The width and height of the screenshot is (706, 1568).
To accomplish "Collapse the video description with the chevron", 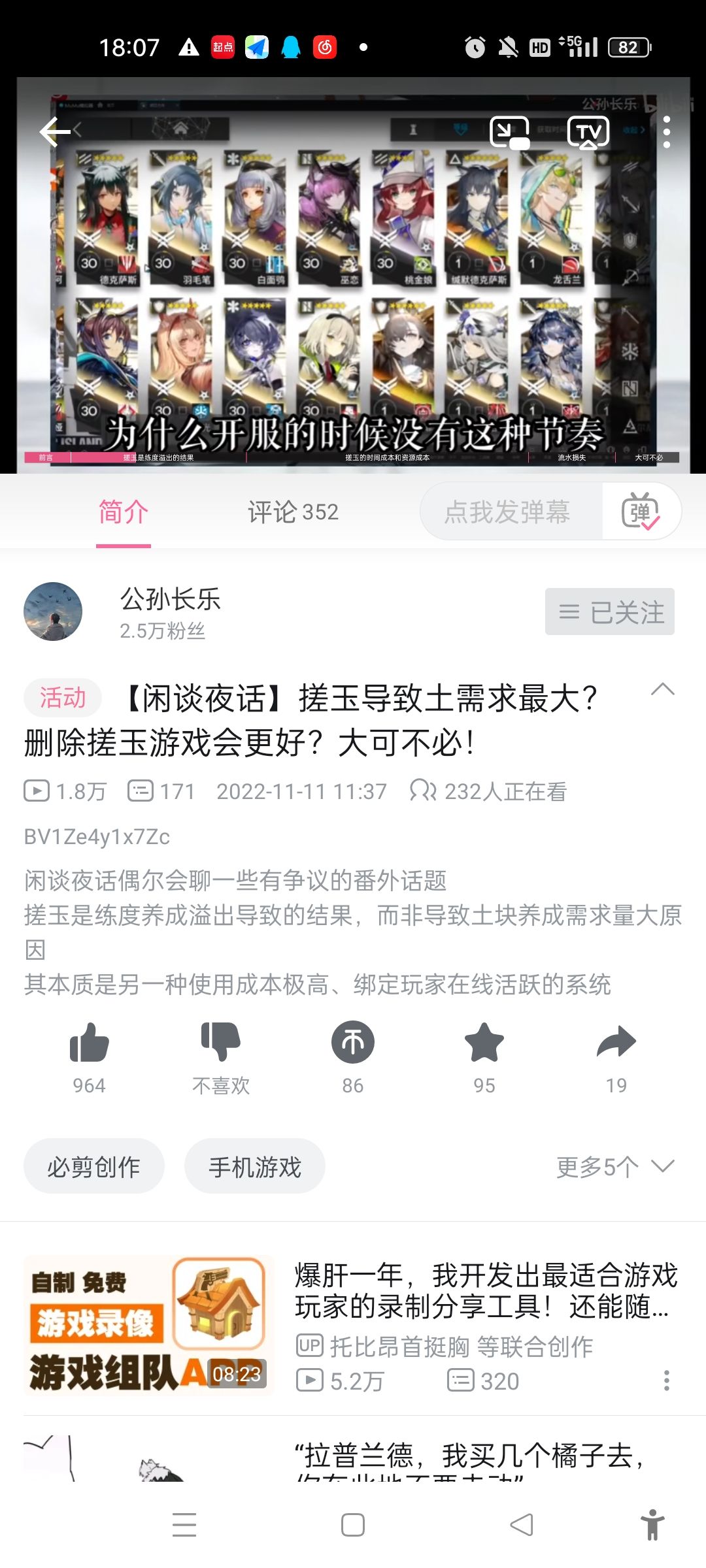I will pyautogui.click(x=663, y=690).
